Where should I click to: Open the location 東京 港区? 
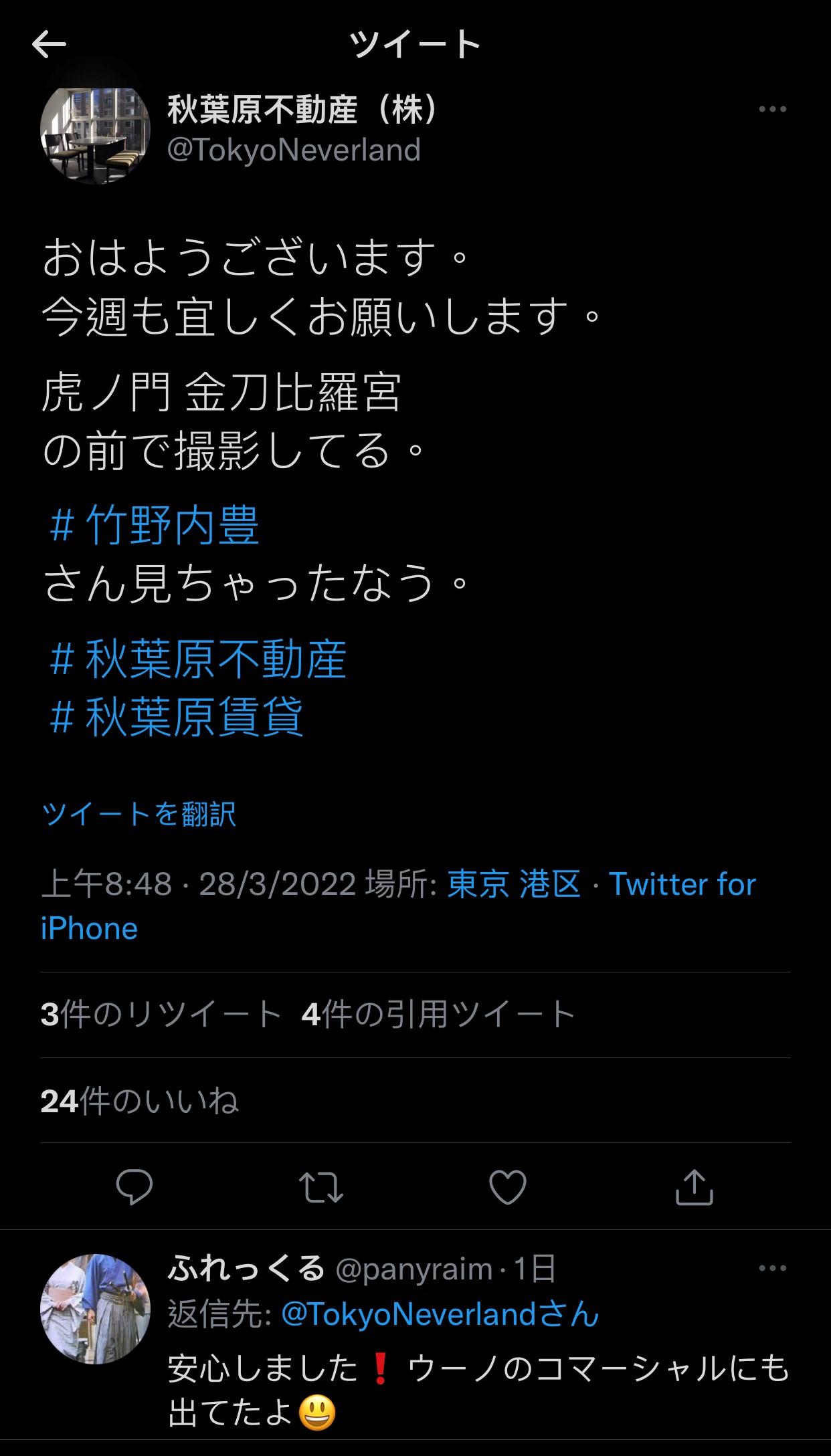click(x=498, y=884)
